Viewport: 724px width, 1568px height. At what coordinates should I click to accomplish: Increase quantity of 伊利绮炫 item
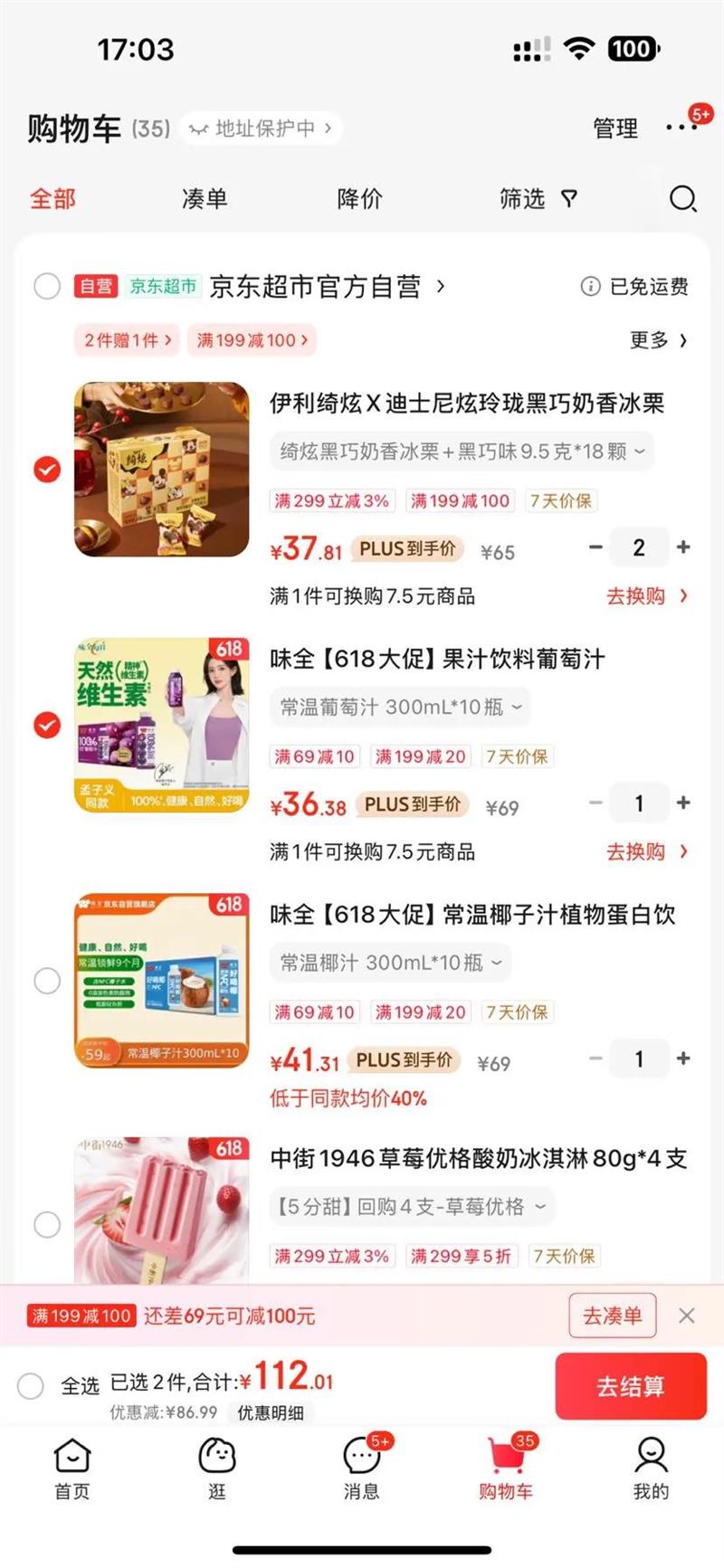coord(683,547)
